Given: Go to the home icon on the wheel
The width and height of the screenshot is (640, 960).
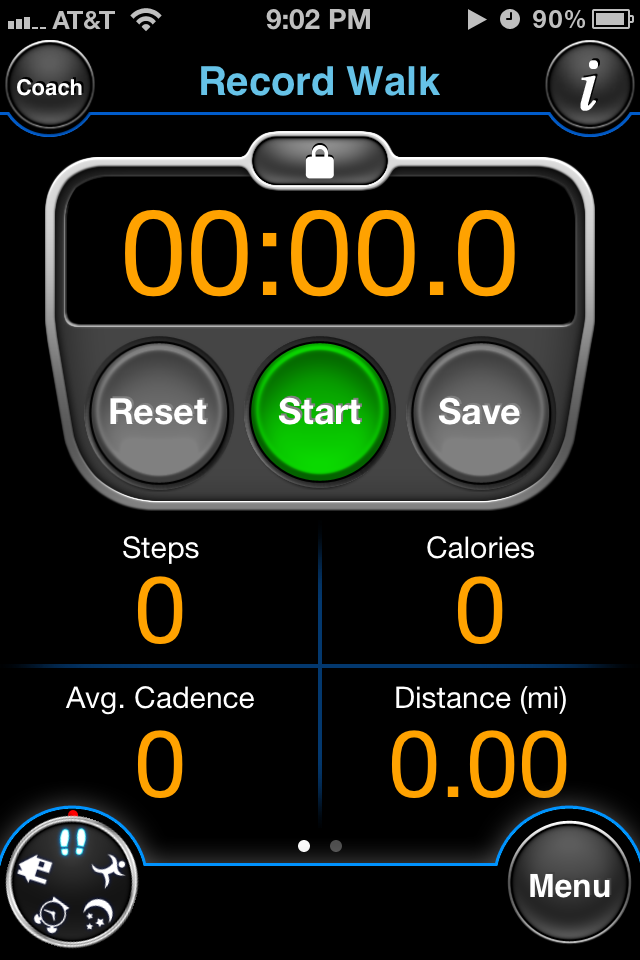Looking at the screenshot, I should pos(35,872).
